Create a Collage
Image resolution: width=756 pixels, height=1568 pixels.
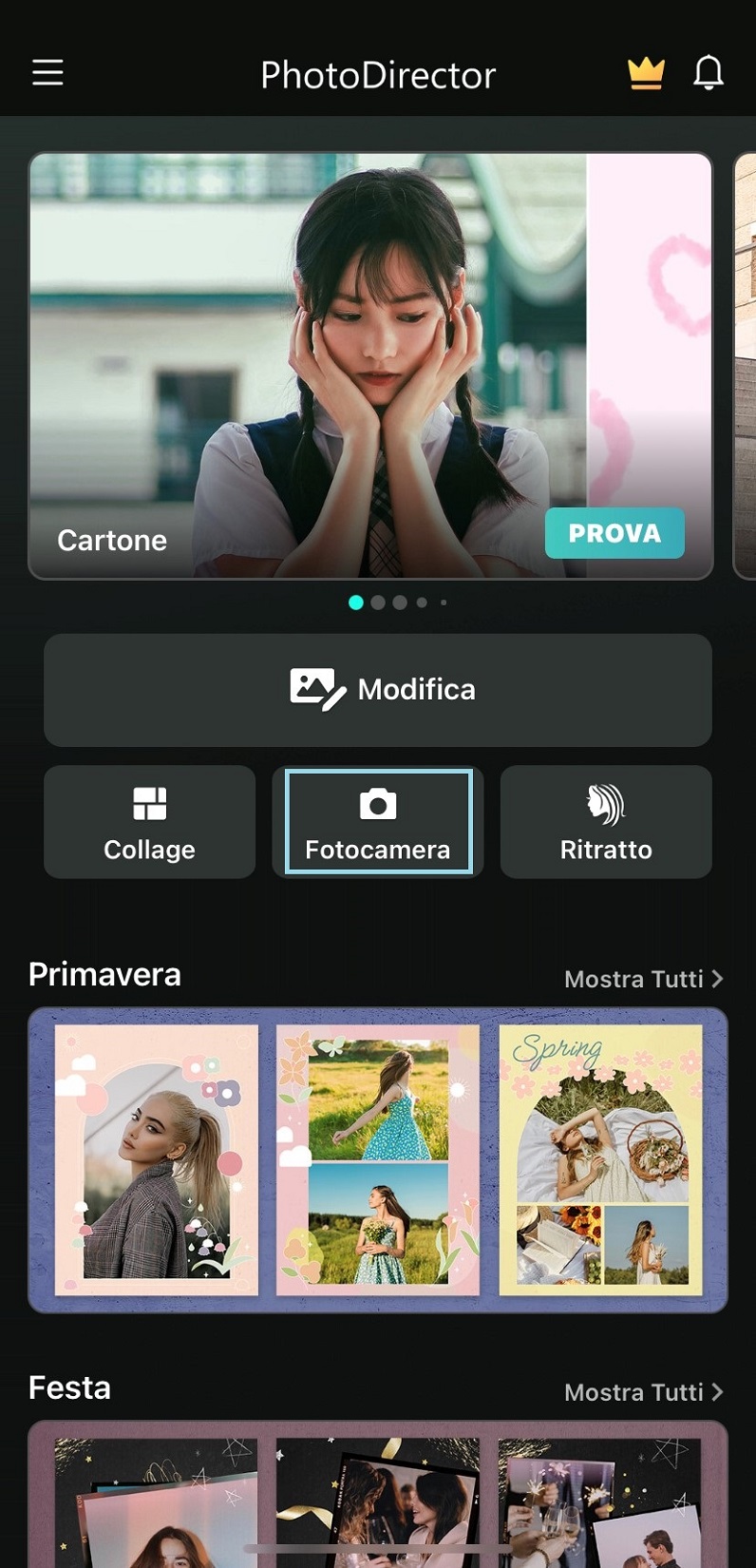pyautogui.click(x=149, y=822)
